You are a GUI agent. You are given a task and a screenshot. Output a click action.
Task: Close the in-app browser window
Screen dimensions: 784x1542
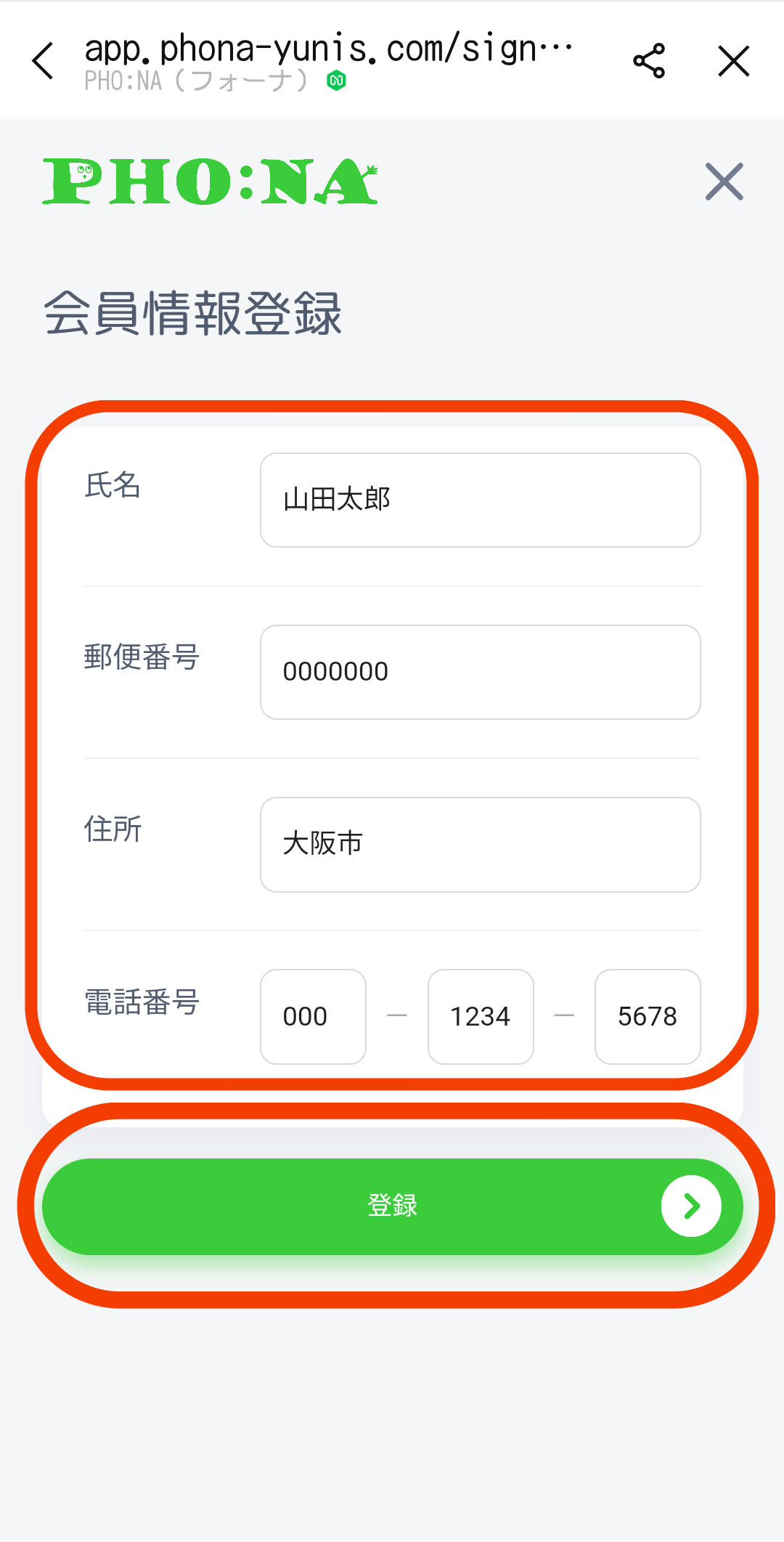click(733, 61)
